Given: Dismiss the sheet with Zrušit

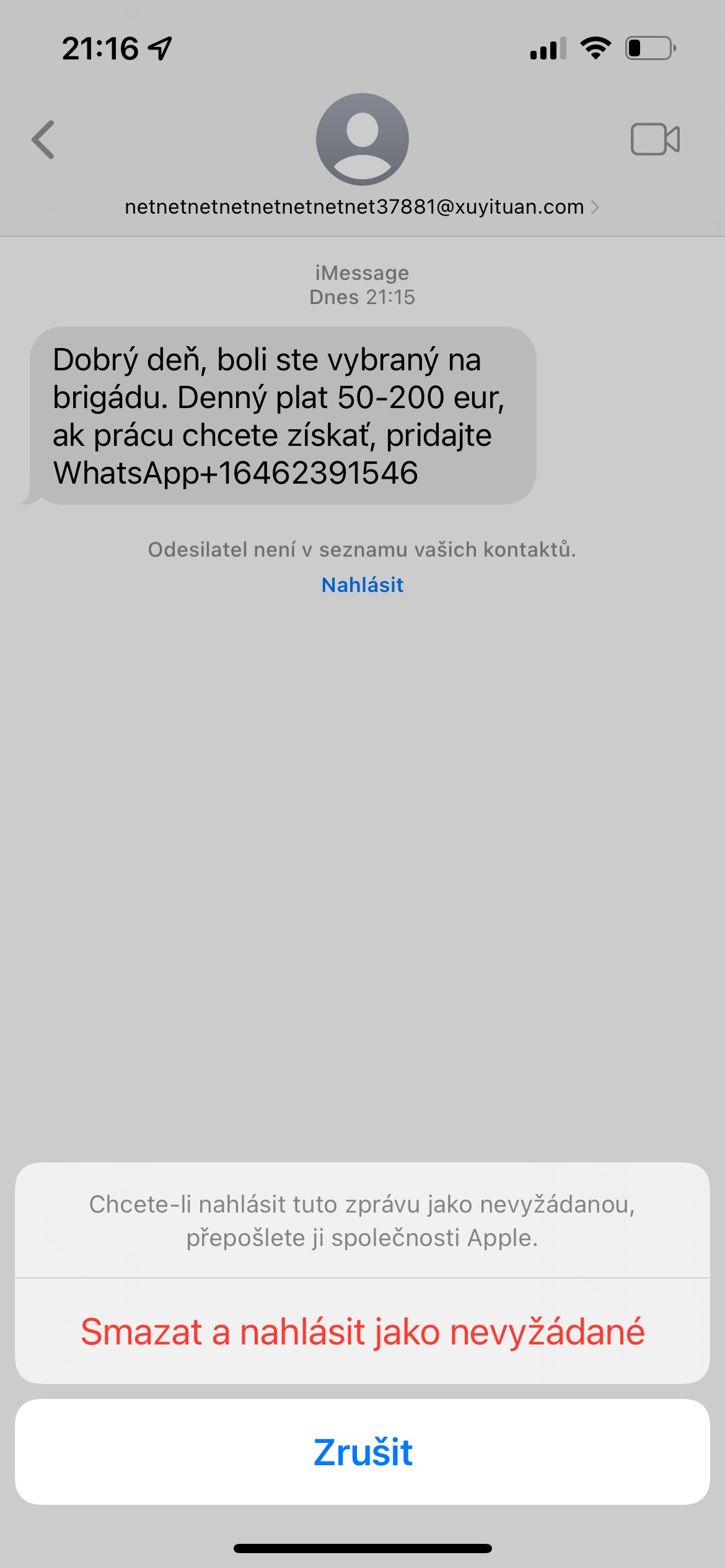Looking at the screenshot, I should (x=362, y=1452).
